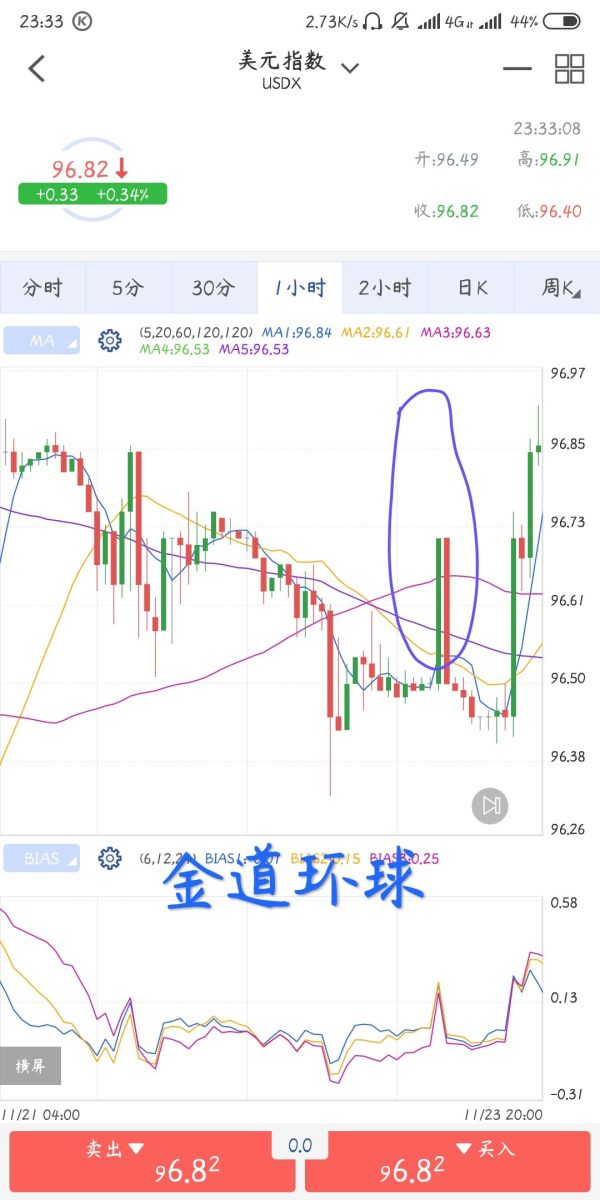Select the 30分 timeframe

click(214, 288)
